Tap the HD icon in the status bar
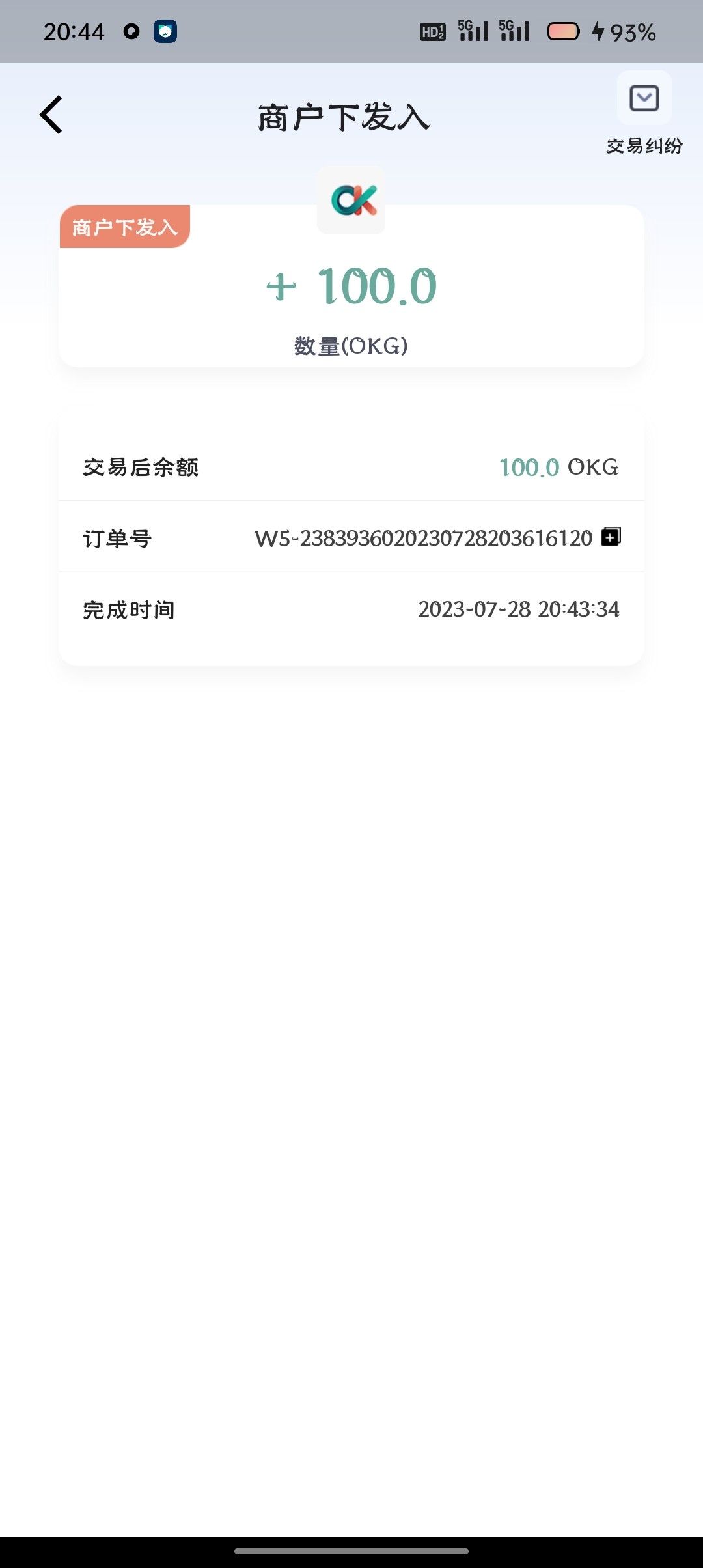 coord(432,30)
